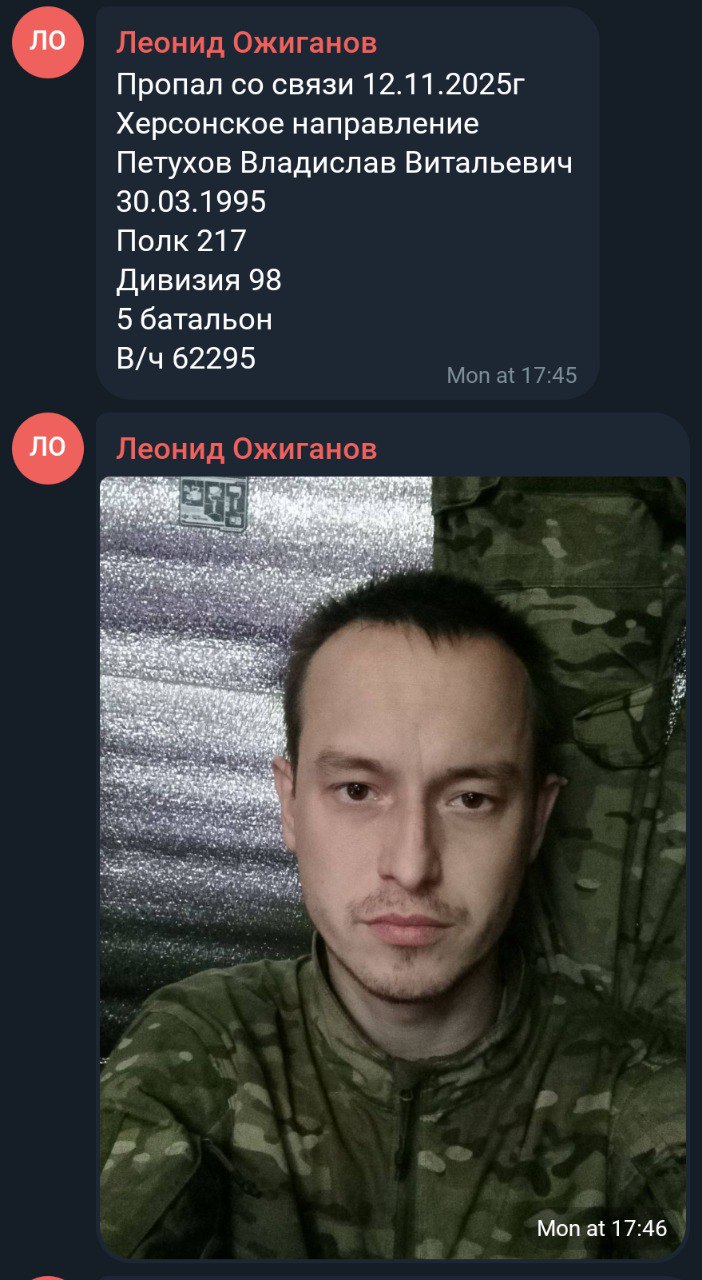The image size is (702, 1280).
Task: Tap the ЛО avatar beside the photo message
Action: coord(47,448)
